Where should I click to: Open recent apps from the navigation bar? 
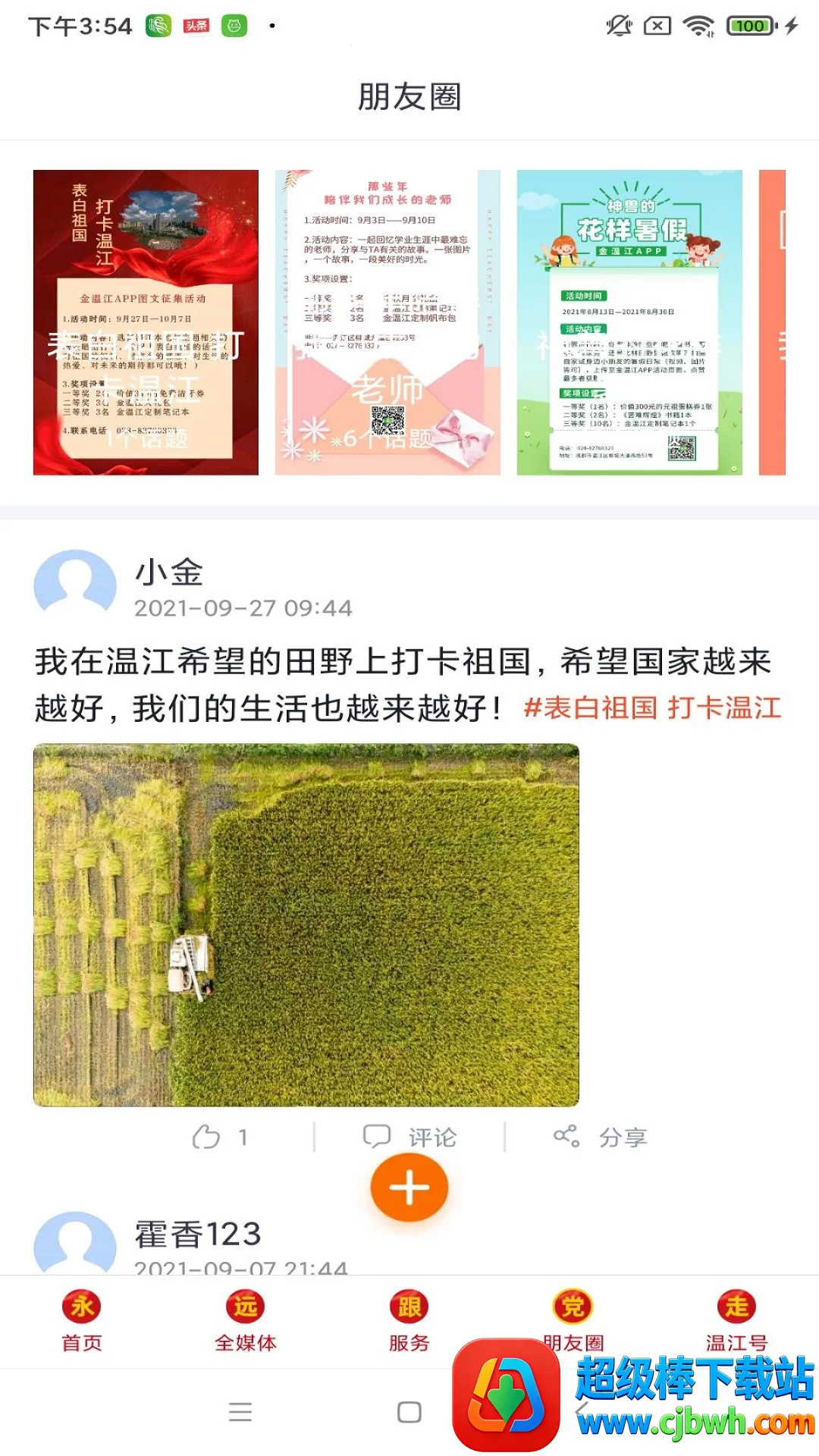tap(240, 1412)
